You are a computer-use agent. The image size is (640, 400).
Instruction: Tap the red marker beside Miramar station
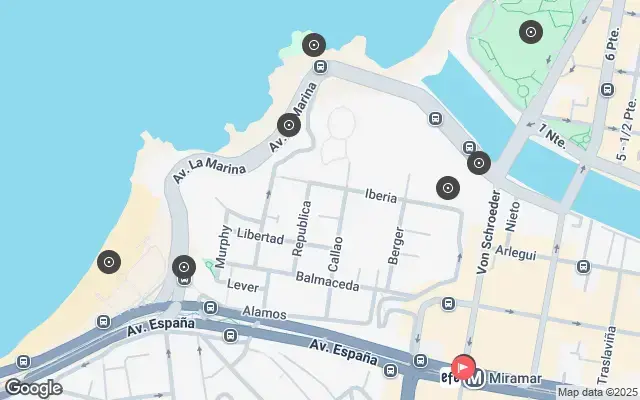click(465, 367)
